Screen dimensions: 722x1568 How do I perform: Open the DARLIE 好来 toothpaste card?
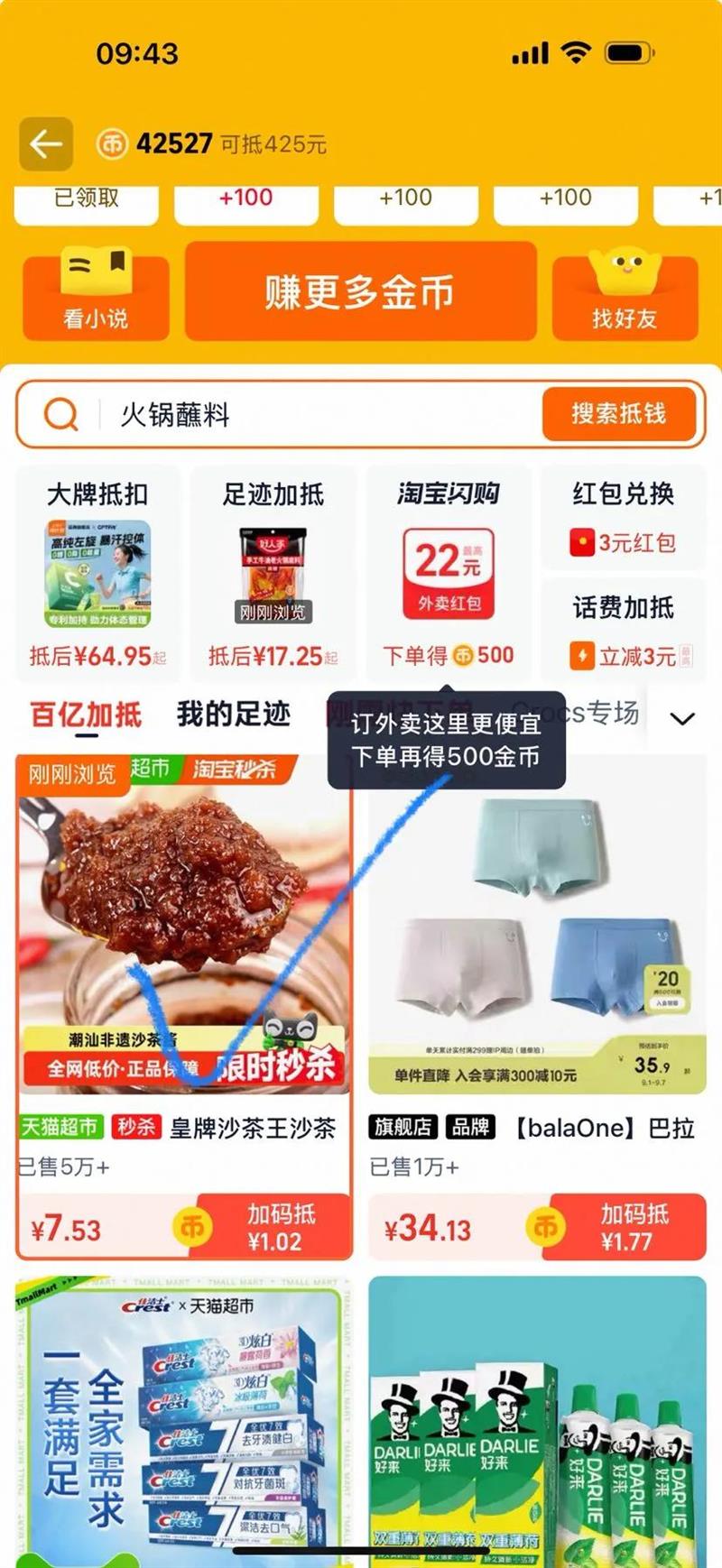pos(537,1422)
